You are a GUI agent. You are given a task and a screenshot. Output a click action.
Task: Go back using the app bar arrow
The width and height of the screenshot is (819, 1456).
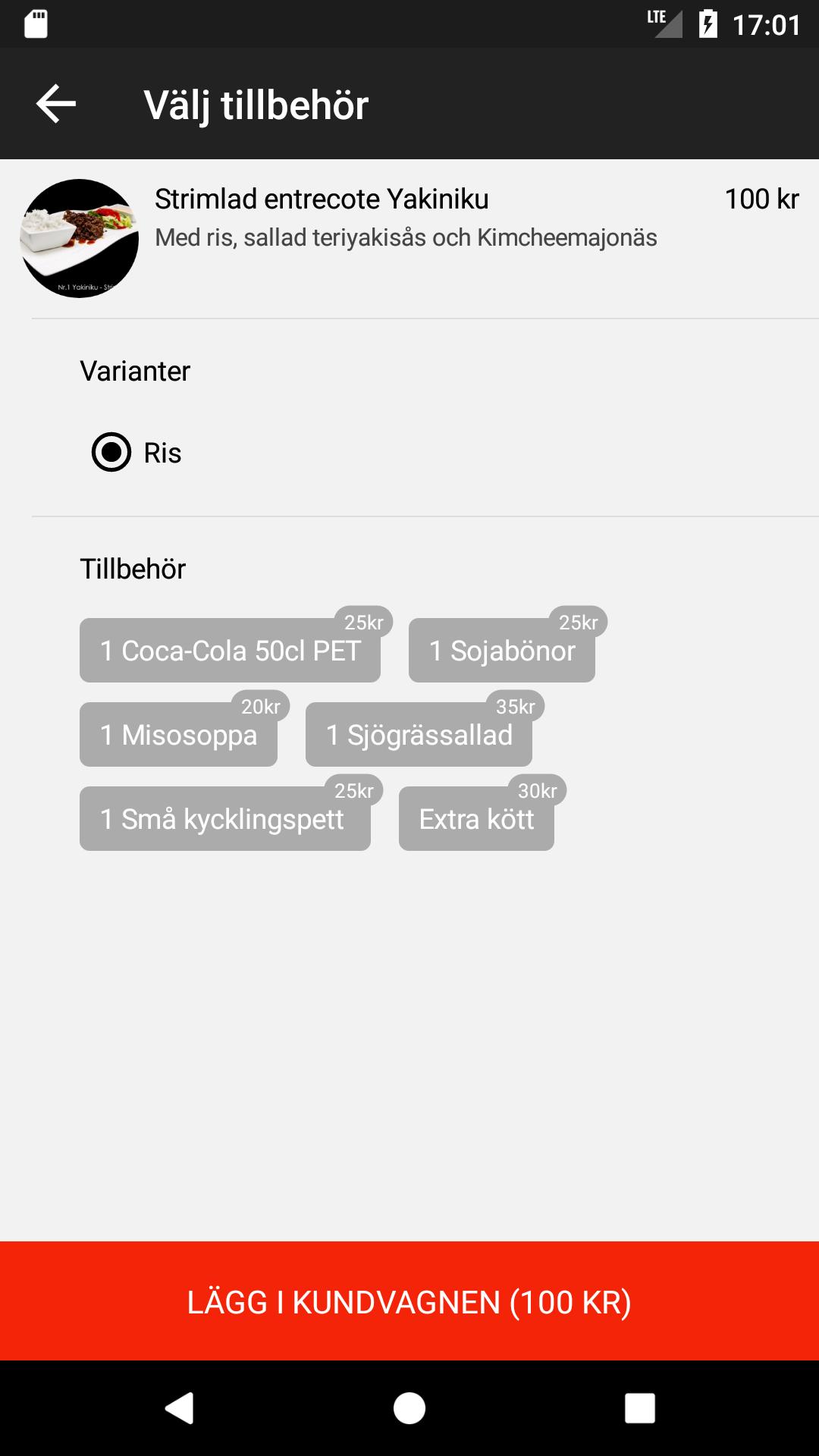(x=56, y=104)
